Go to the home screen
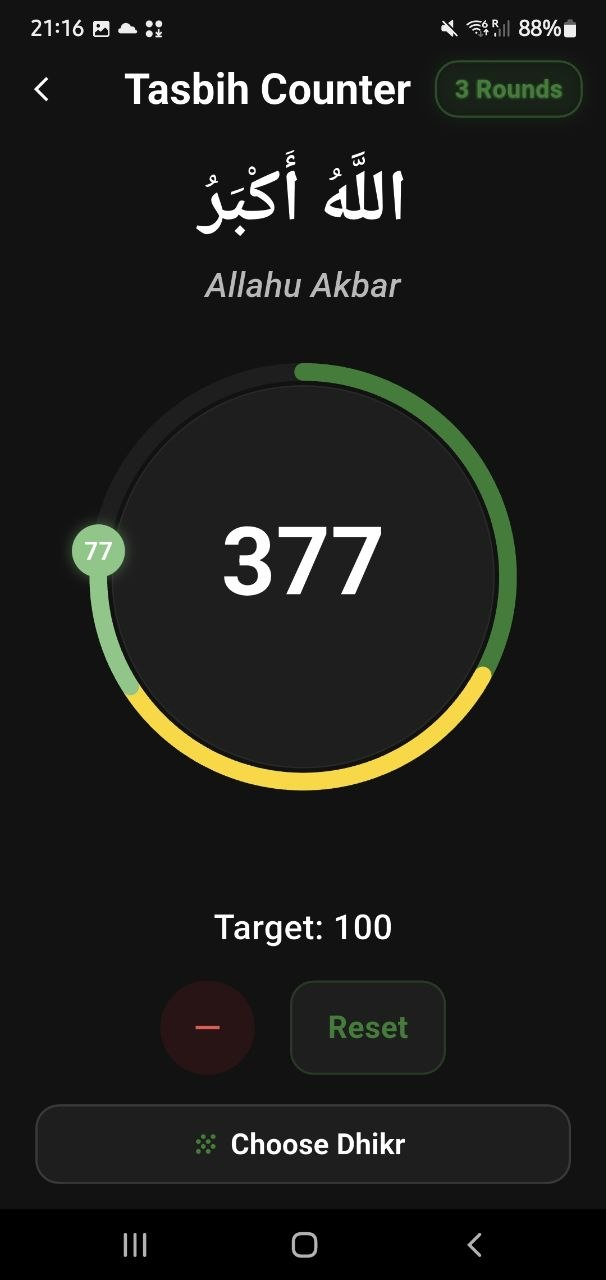This screenshot has height=1280, width=606. pyautogui.click(x=304, y=1244)
